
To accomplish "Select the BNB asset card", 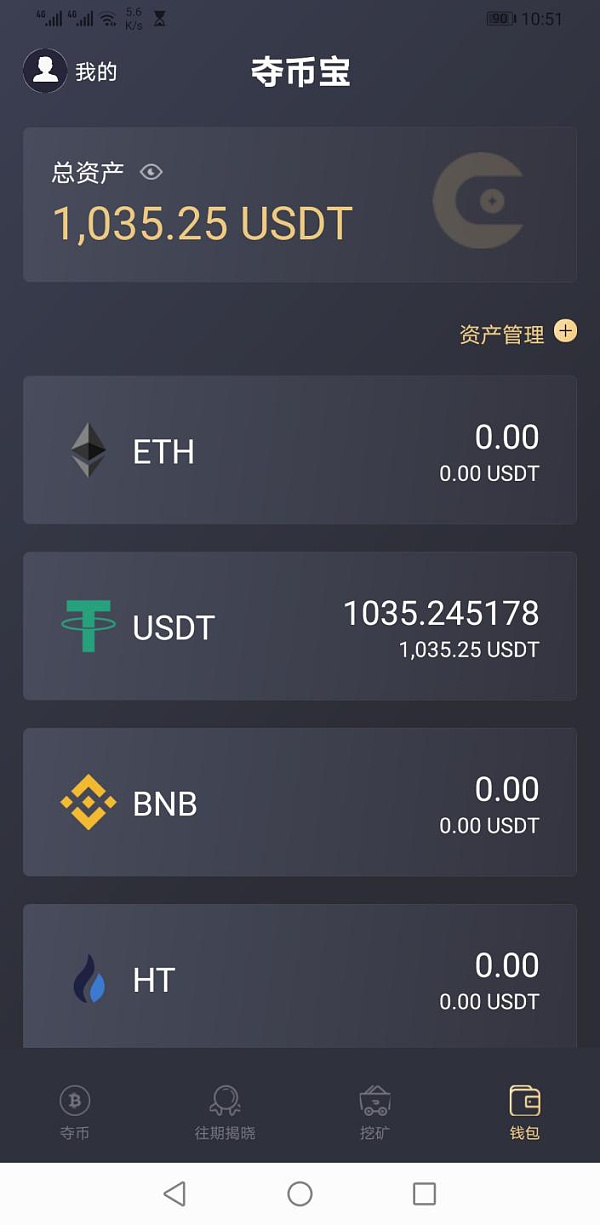I will tap(300, 802).
